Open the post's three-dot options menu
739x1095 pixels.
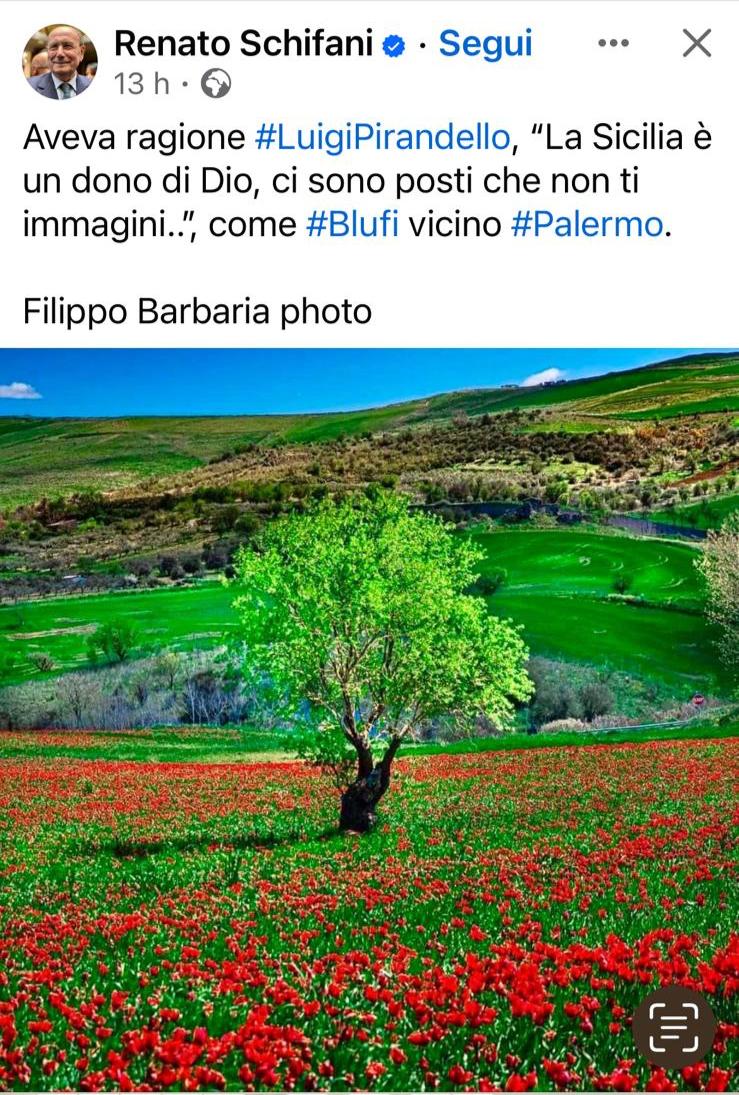613,43
